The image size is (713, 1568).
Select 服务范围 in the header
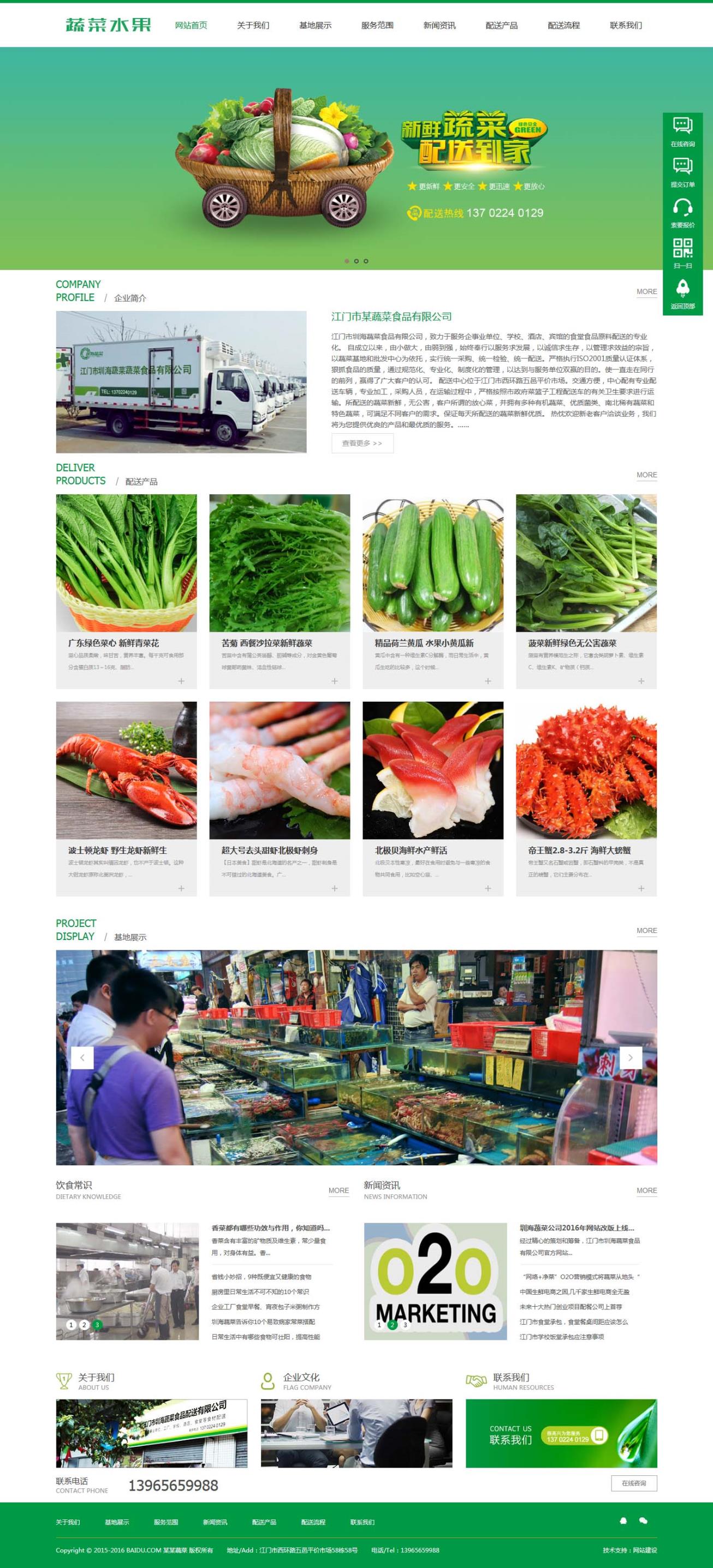pyautogui.click(x=377, y=25)
